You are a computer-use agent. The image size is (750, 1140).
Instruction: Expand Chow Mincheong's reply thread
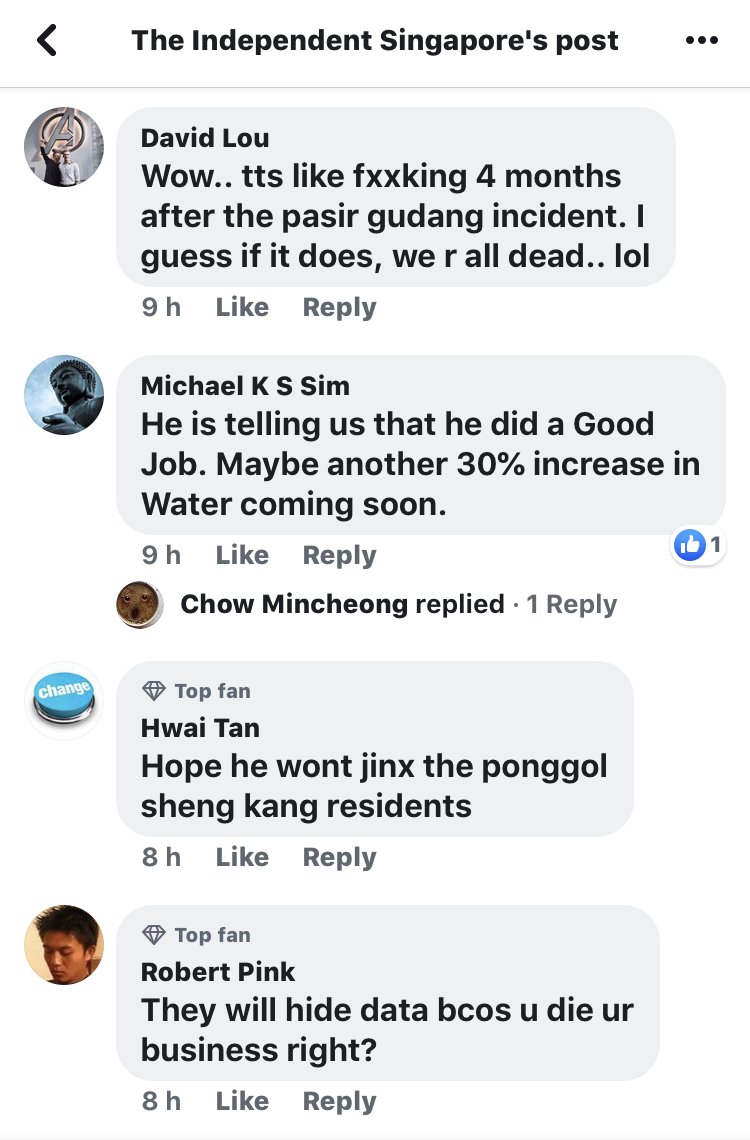pos(398,604)
